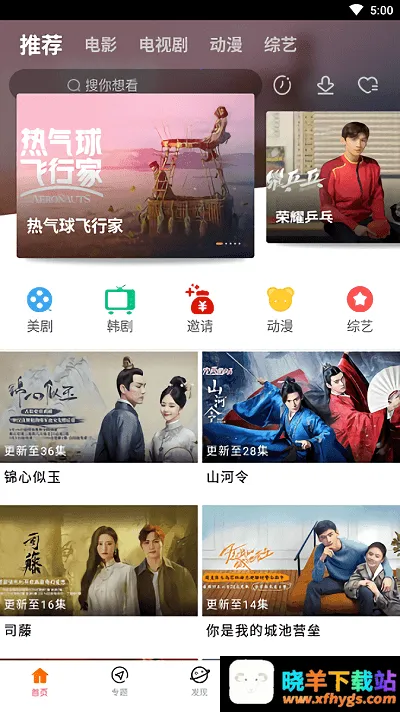This screenshot has height=712, width=400.
Task: Open the 荣耀乒乓 banner card
Action: (x=333, y=177)
